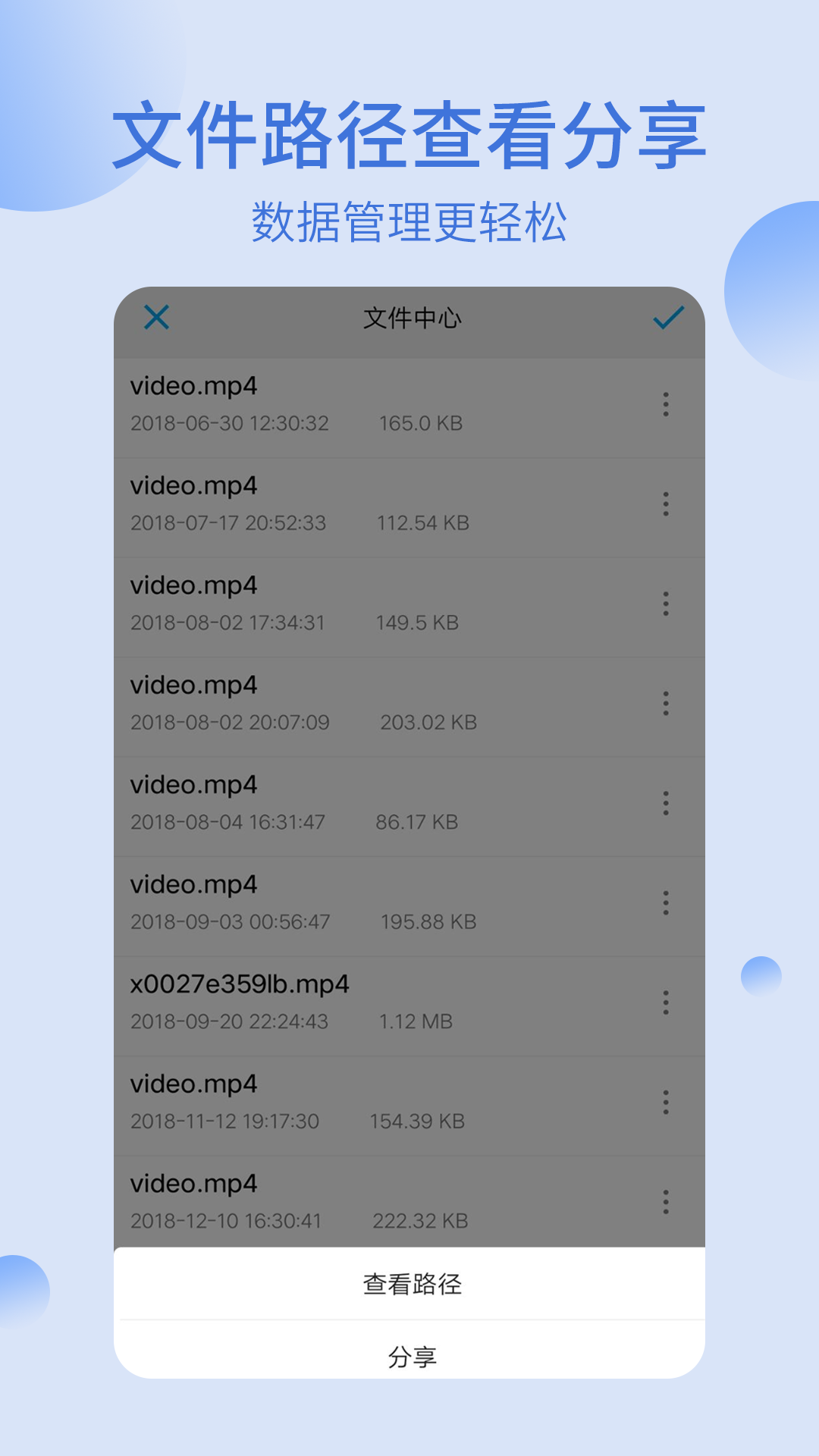Tap three-dot icon for video.mp4 dated 2018-08-04

point(665,802)
